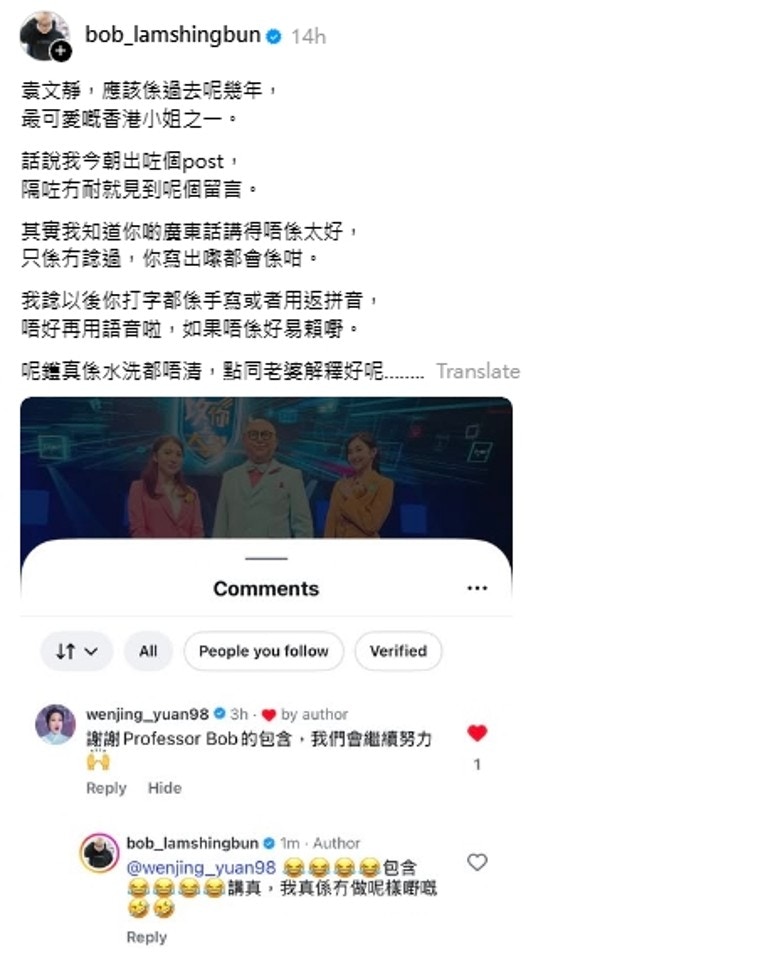Viewport: 780px width, 960px height.
Task: Filter comments by People you follow
Action: [x=263, y=651]
